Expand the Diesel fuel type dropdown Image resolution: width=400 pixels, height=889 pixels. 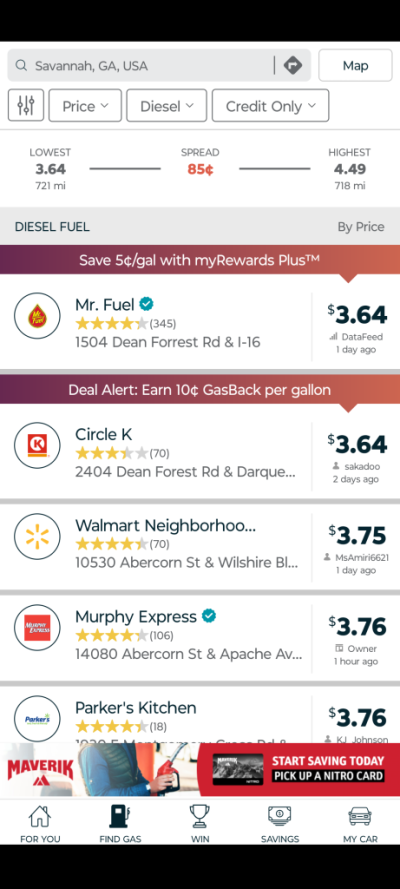(x=167, y=105)
